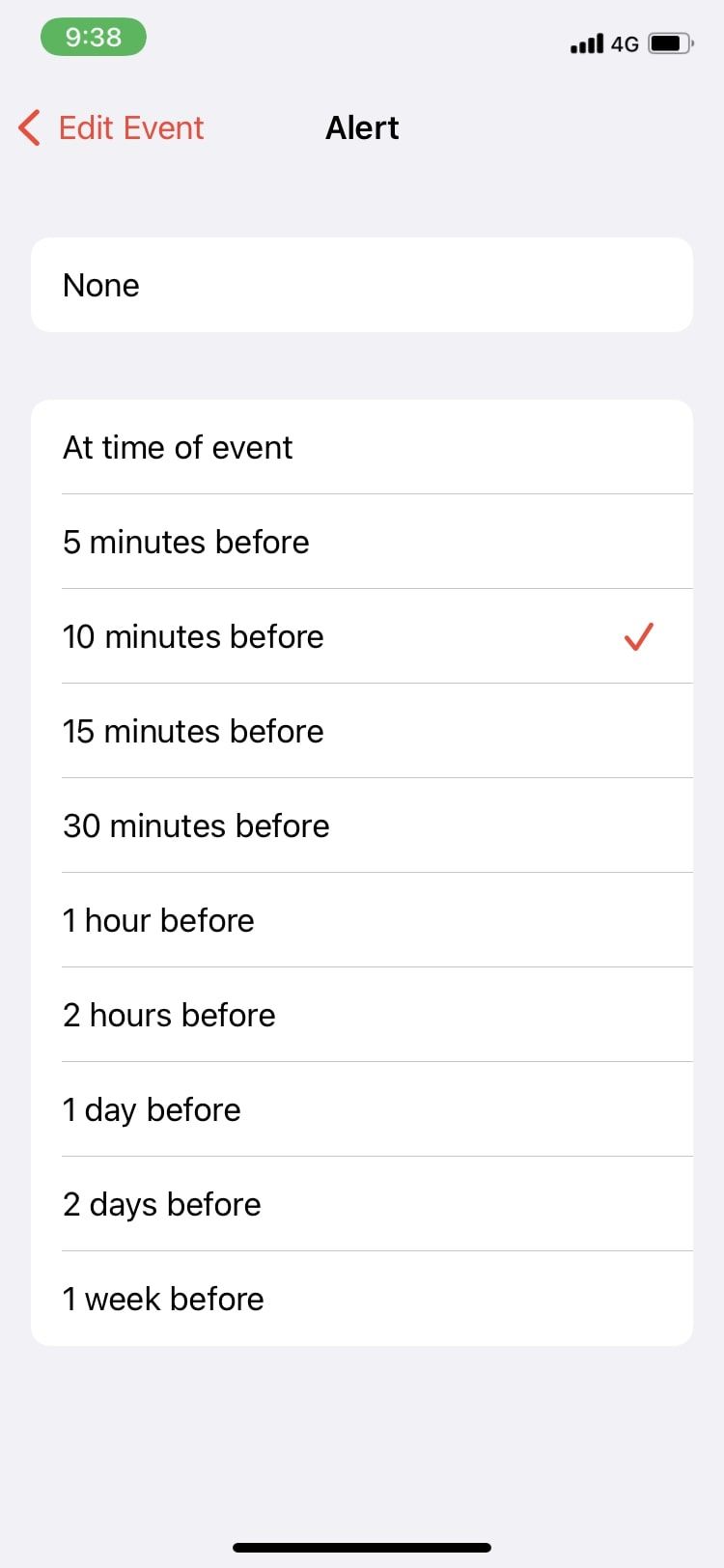The height and width of the screenshot is (1568, 724).
Task: Choose At time of event
Action: tap(361, 447)
